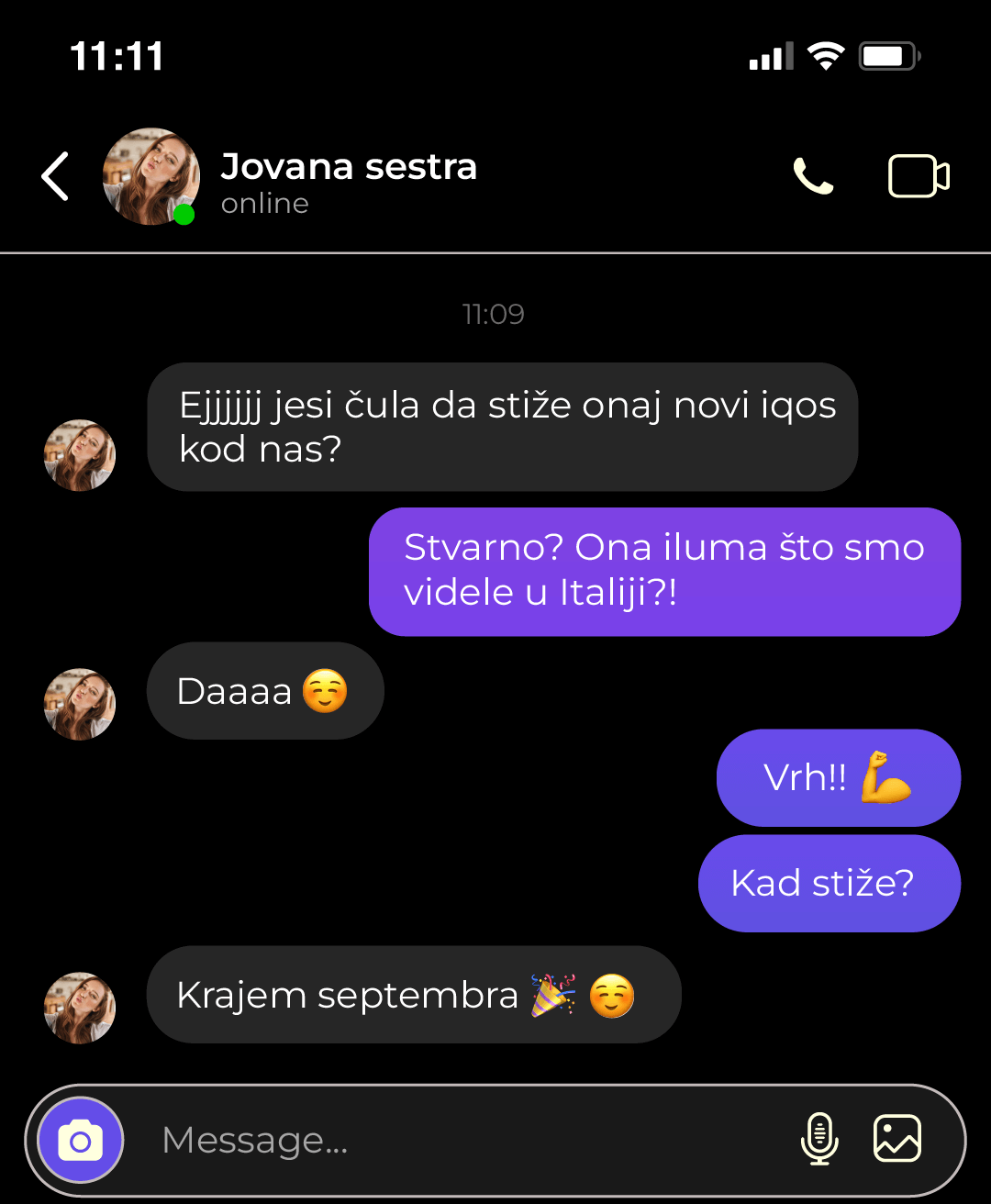Go back from Jovana sestra chat
This screenshot has height=1204, width=991.
pyautogui.click(x=56, y=176)
